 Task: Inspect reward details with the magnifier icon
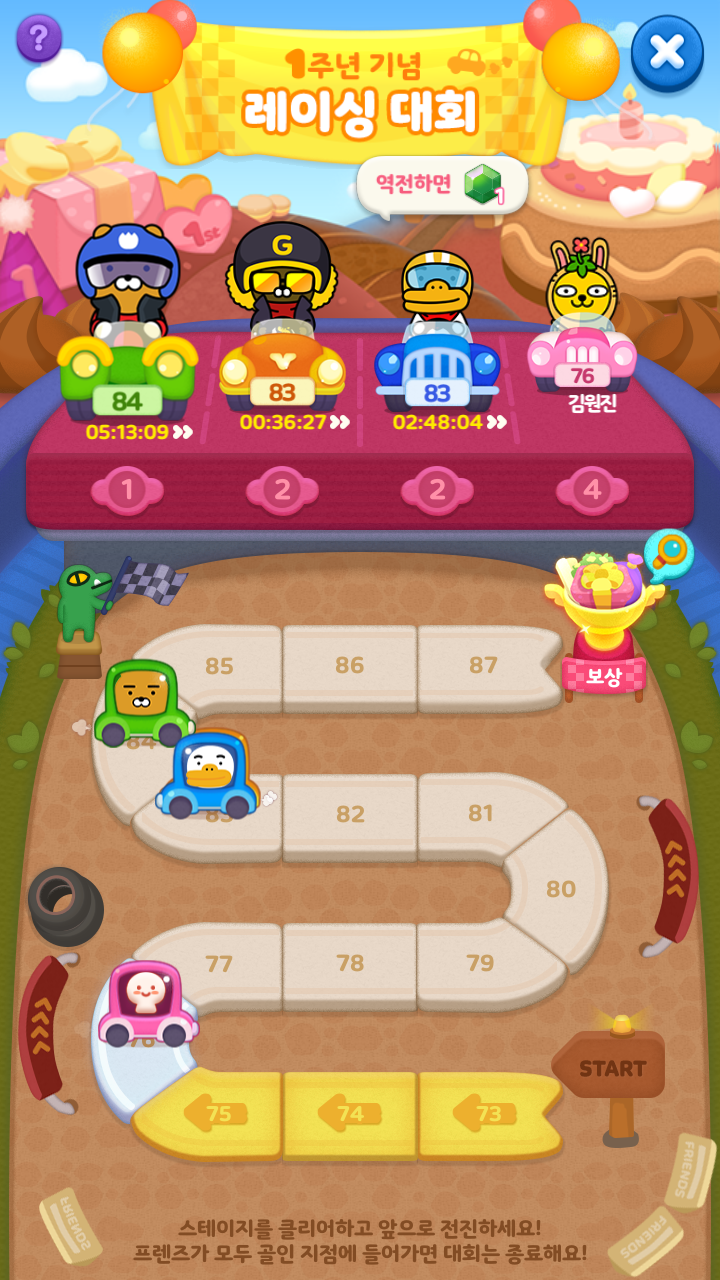tap(667, 553)
